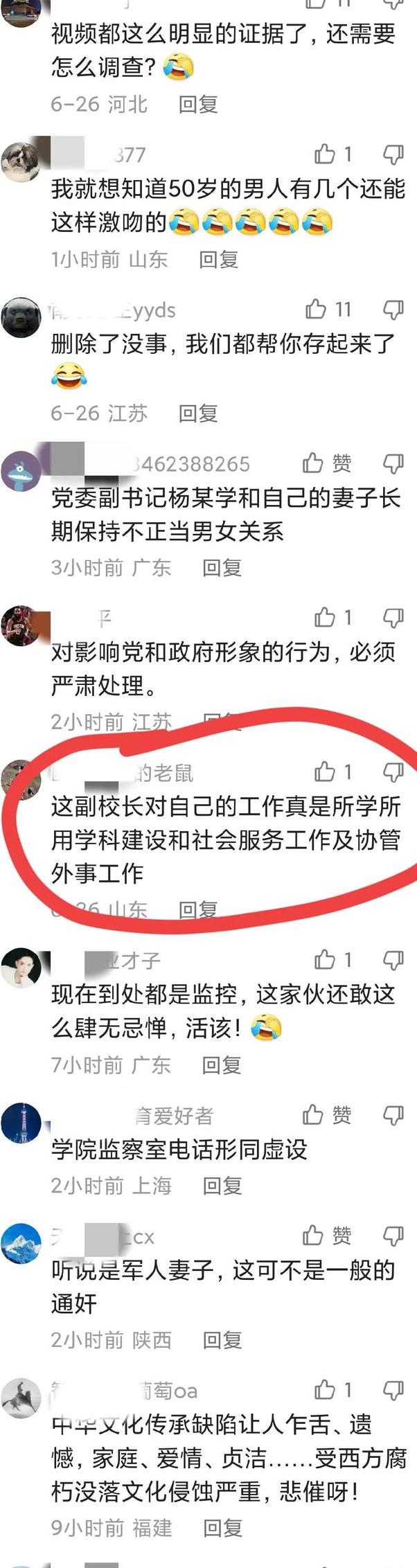Like the comment 听说是军人妻子
The image size is (417, 1568).
(x=313, y=1235)
